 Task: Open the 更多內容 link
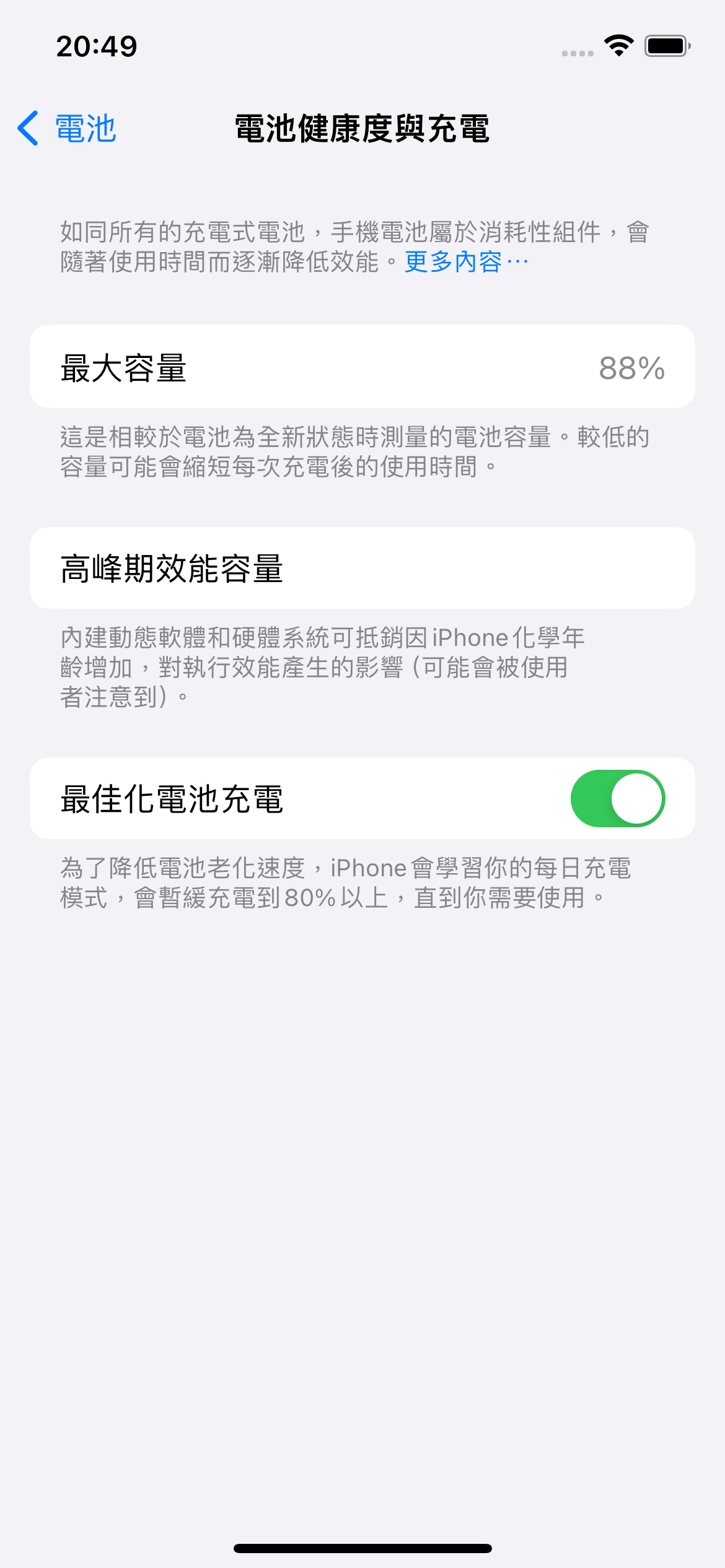pos(466,262)
